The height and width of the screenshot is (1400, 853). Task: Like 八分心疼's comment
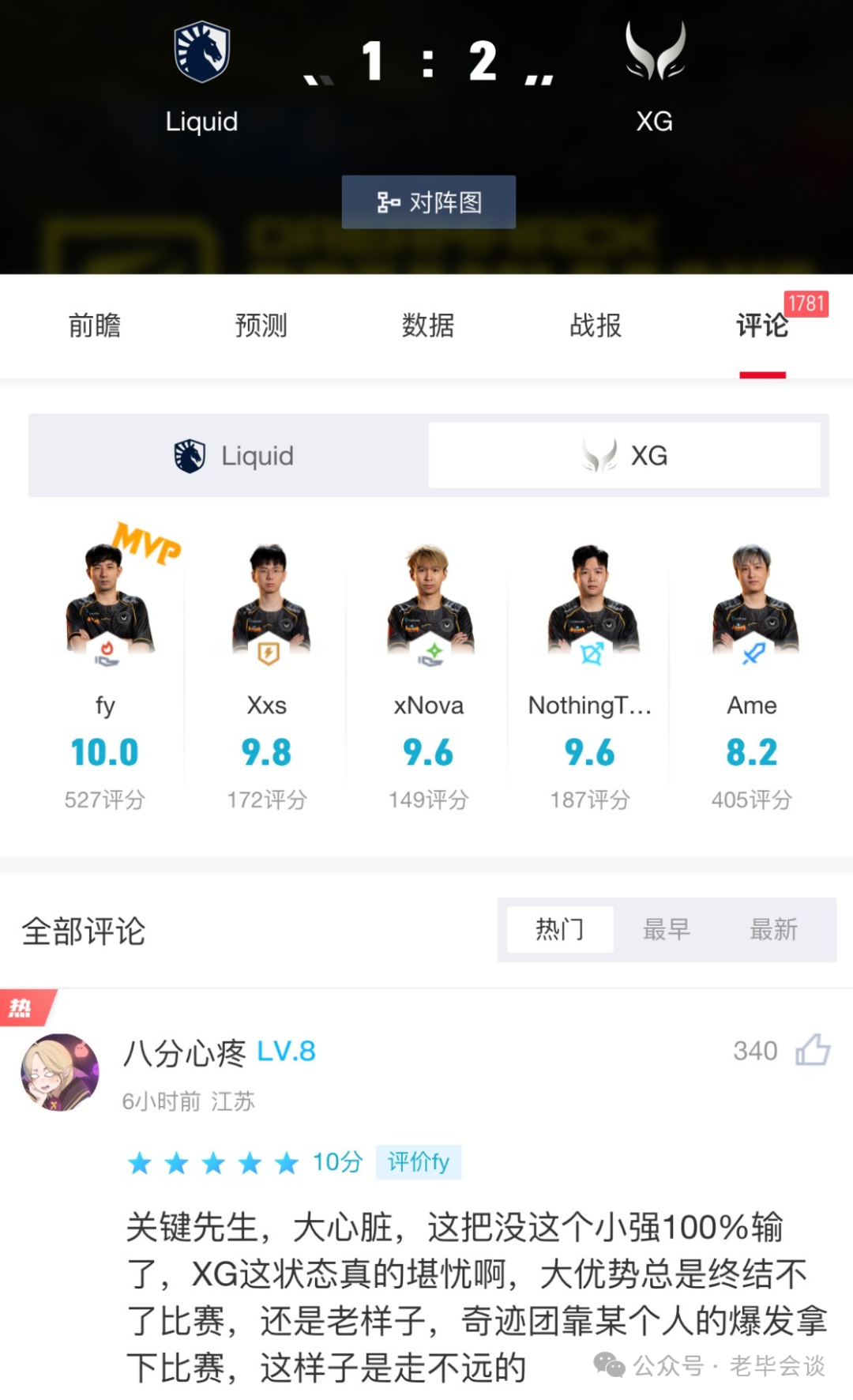pyautogui.click(x=813, y=1050)
